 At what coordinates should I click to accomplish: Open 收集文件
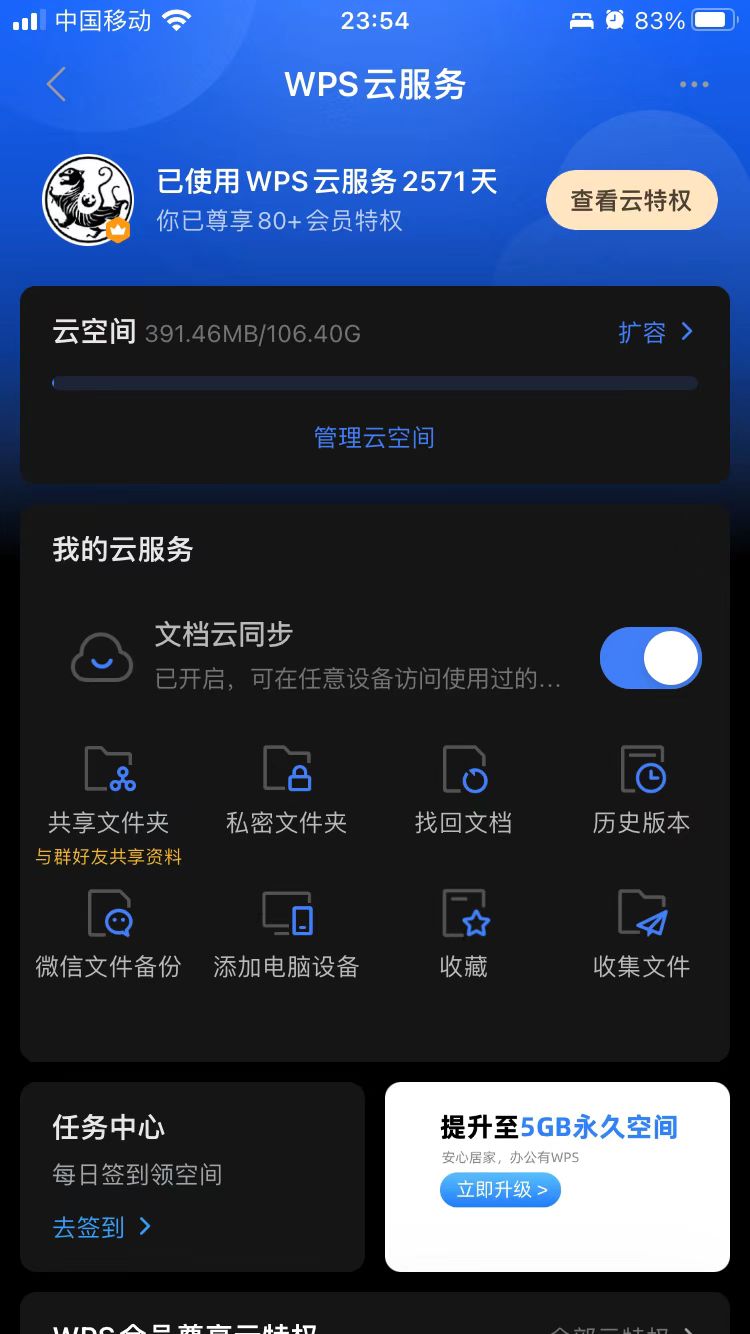click(641, 934)
